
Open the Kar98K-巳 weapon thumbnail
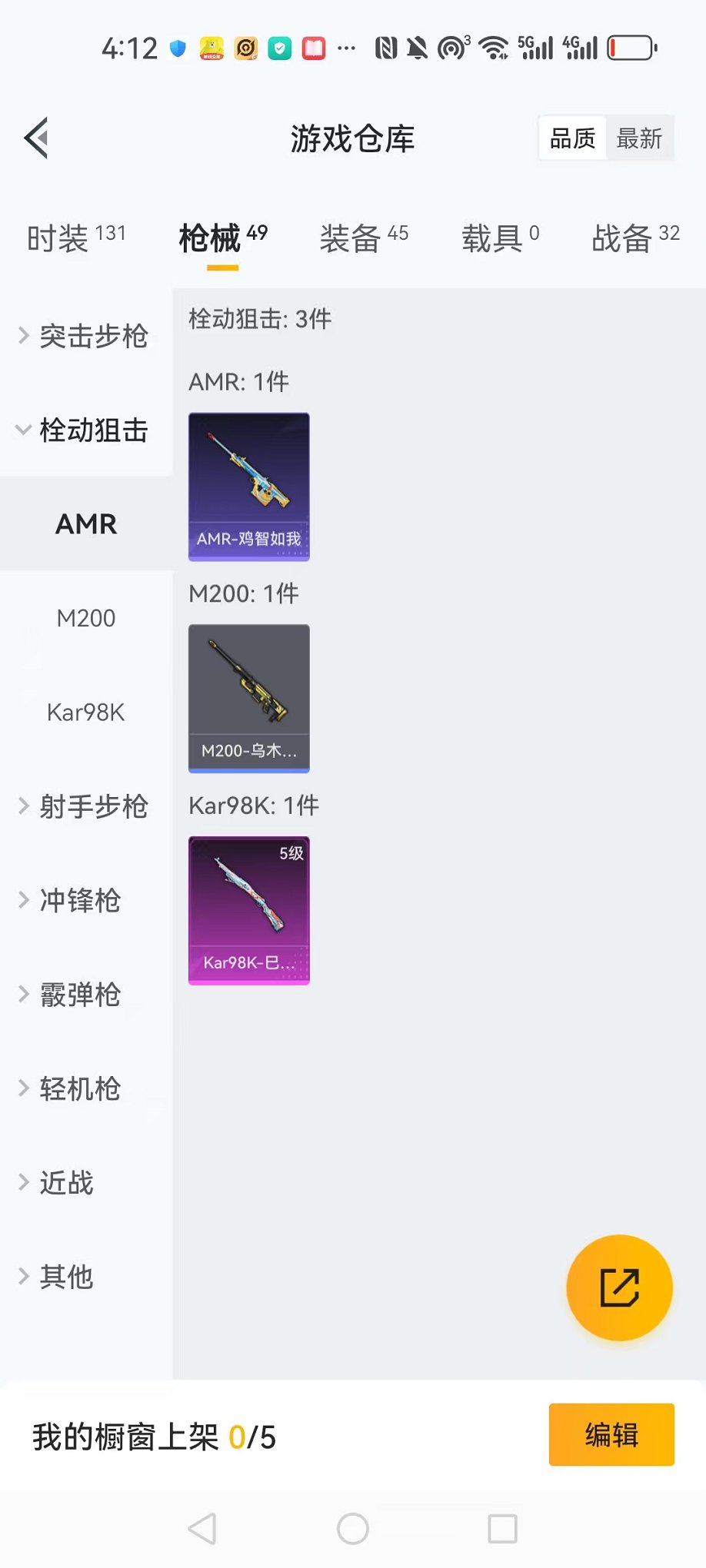click(x=248, y=909)
